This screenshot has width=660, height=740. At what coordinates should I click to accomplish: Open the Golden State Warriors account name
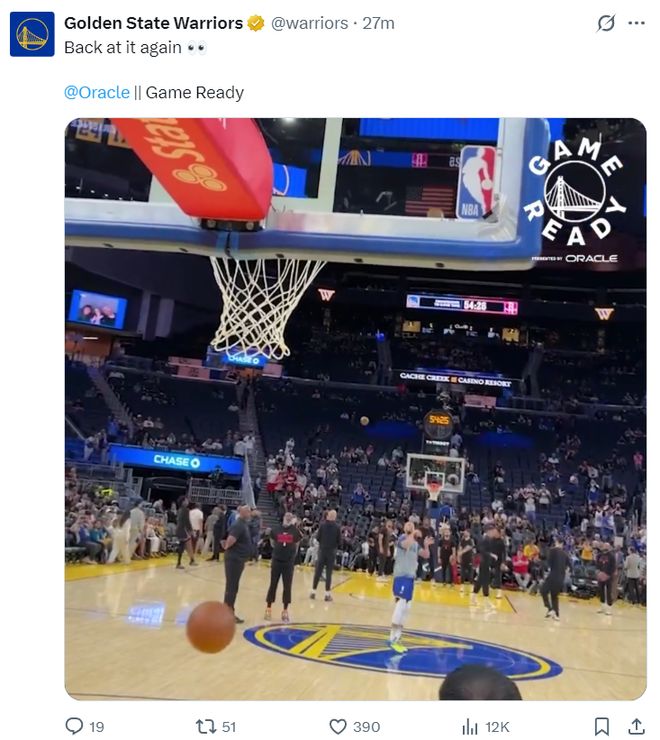pyautogui.click(x=153, y=23)
